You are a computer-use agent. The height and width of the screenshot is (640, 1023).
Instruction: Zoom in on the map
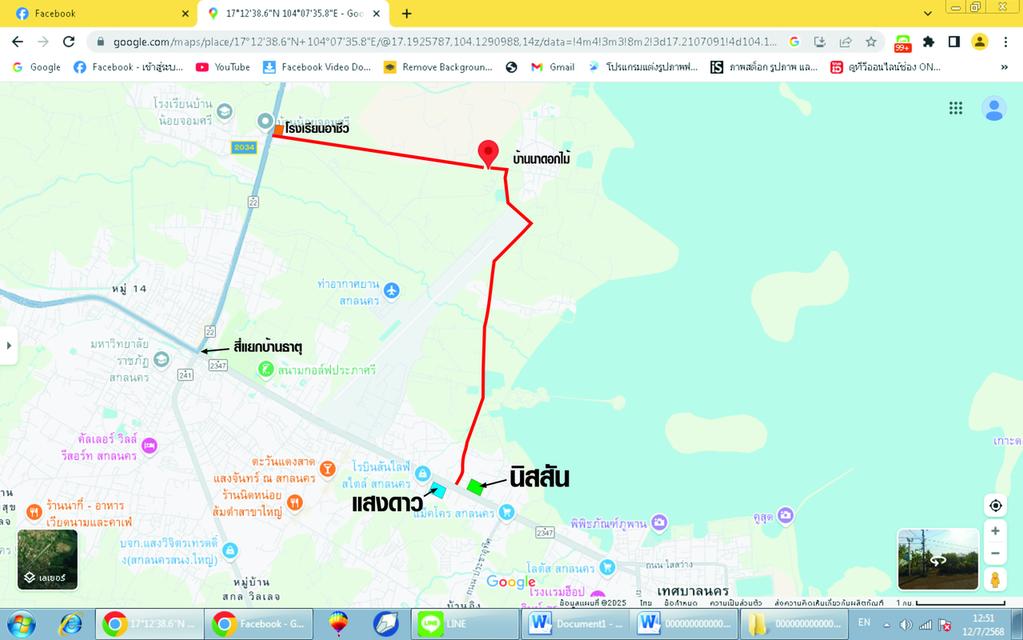point(995,532)
